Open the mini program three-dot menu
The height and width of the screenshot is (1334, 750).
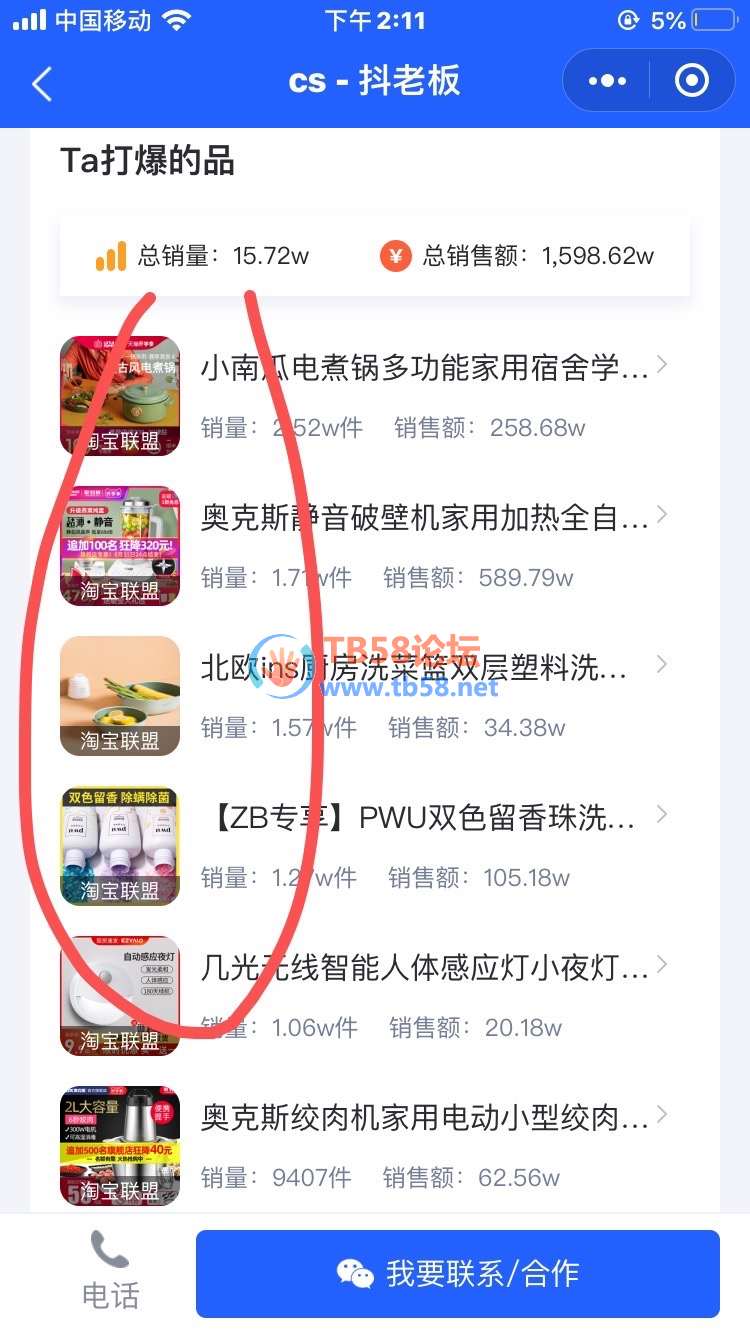607,81
